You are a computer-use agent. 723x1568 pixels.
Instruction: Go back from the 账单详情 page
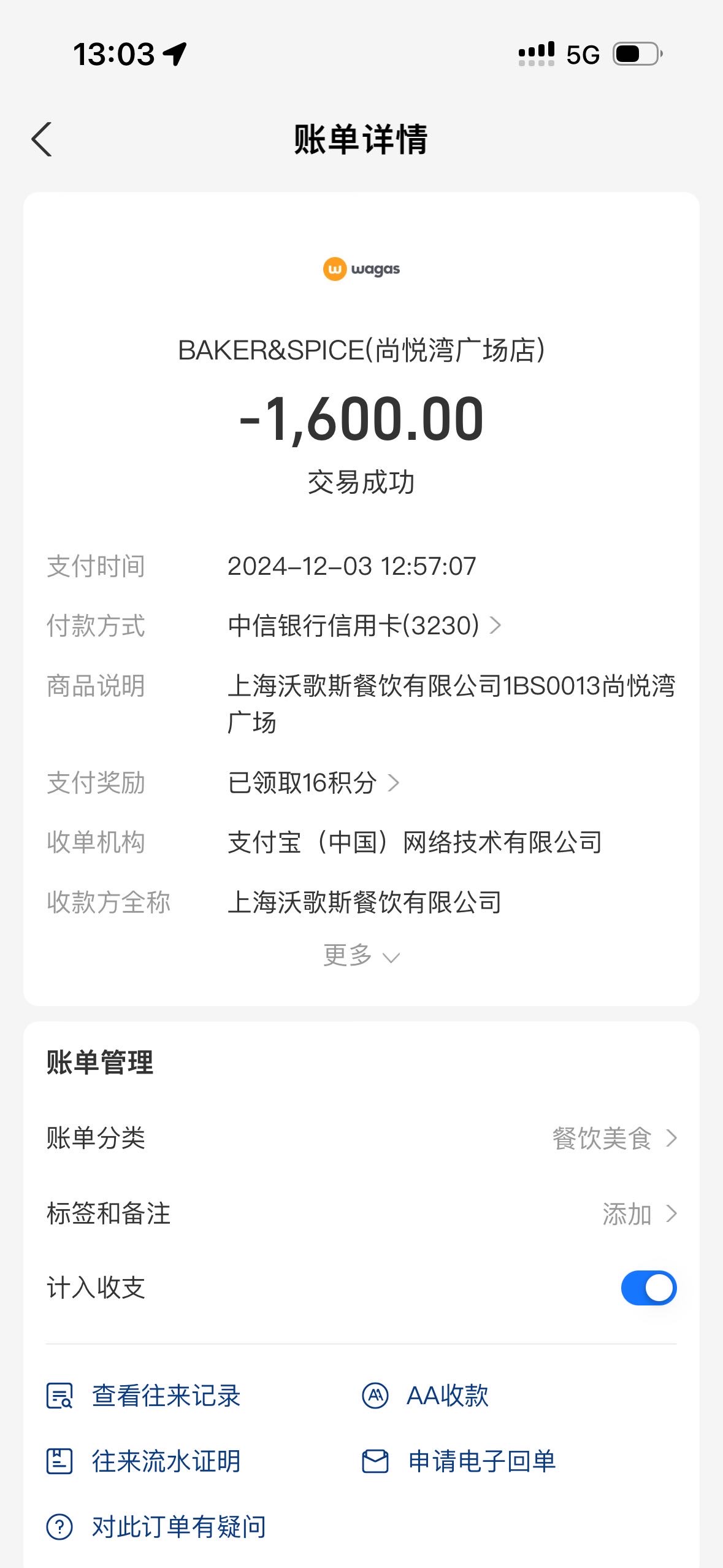coord(42,139)
